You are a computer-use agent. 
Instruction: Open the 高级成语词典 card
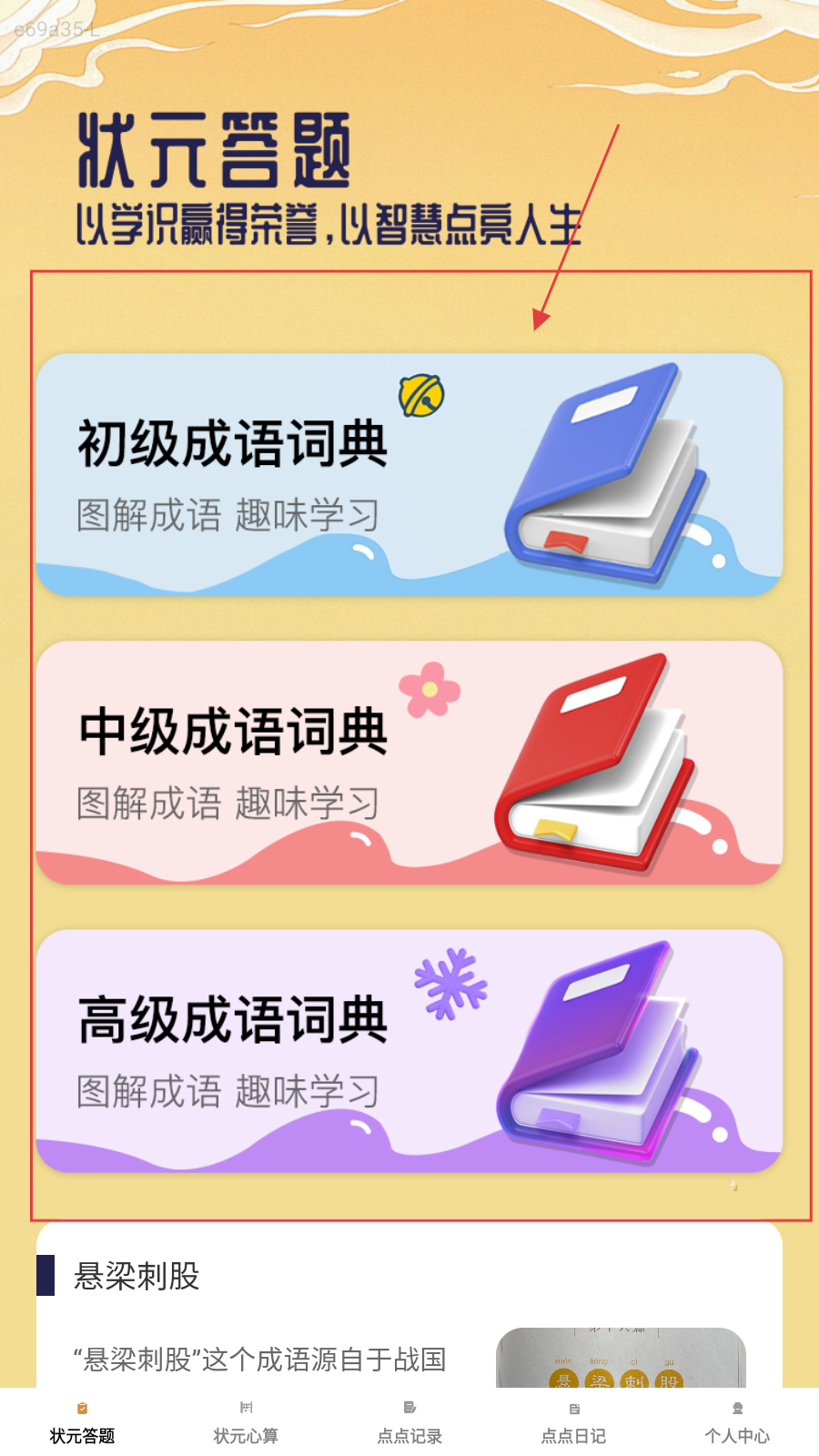(409, 1051)
